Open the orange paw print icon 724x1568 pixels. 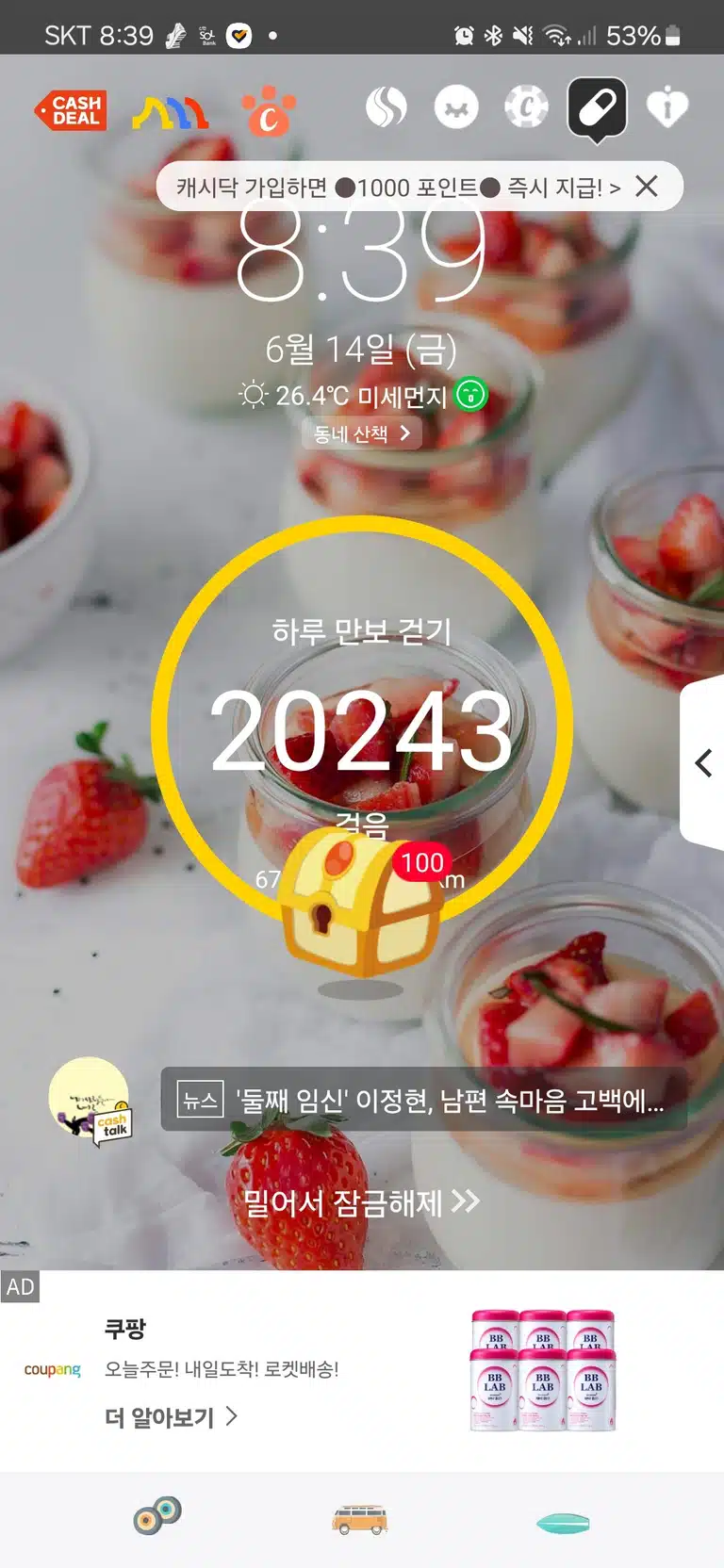click(x=268, y=111)
